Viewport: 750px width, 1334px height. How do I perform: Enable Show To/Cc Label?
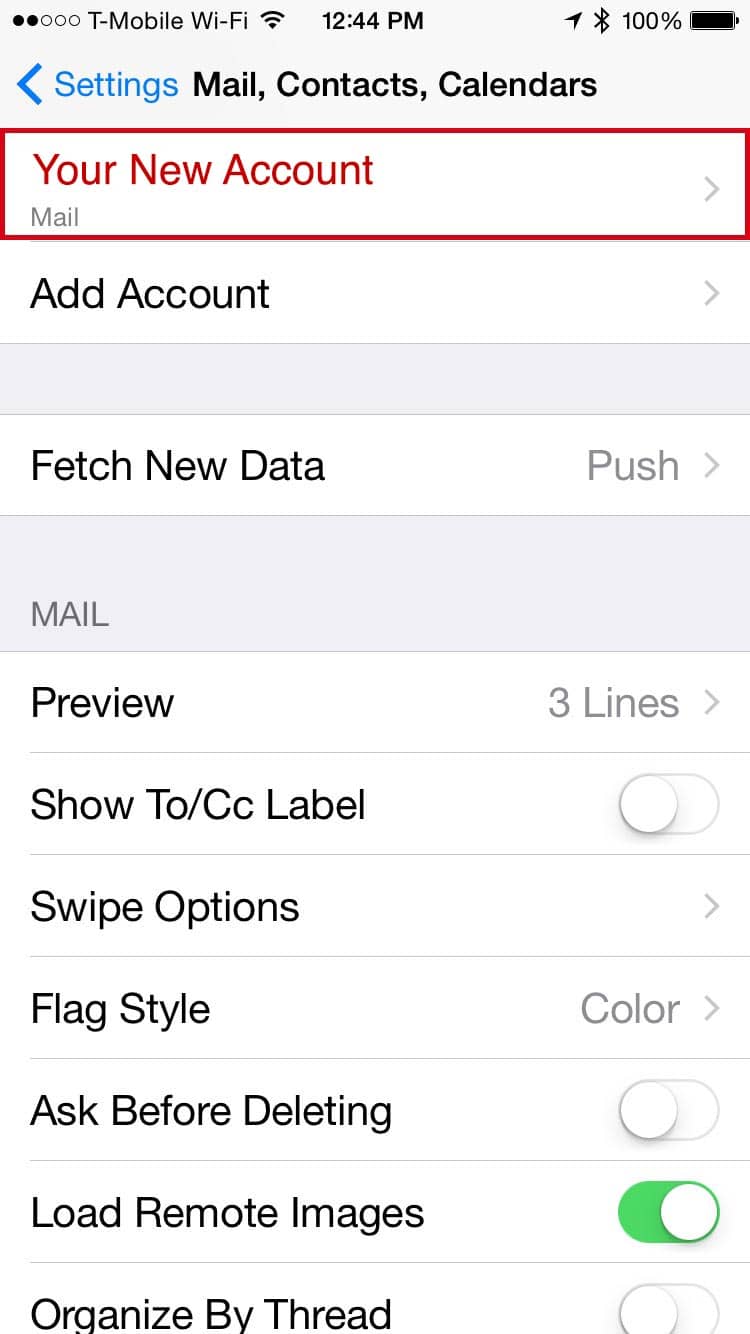point(669,804)
